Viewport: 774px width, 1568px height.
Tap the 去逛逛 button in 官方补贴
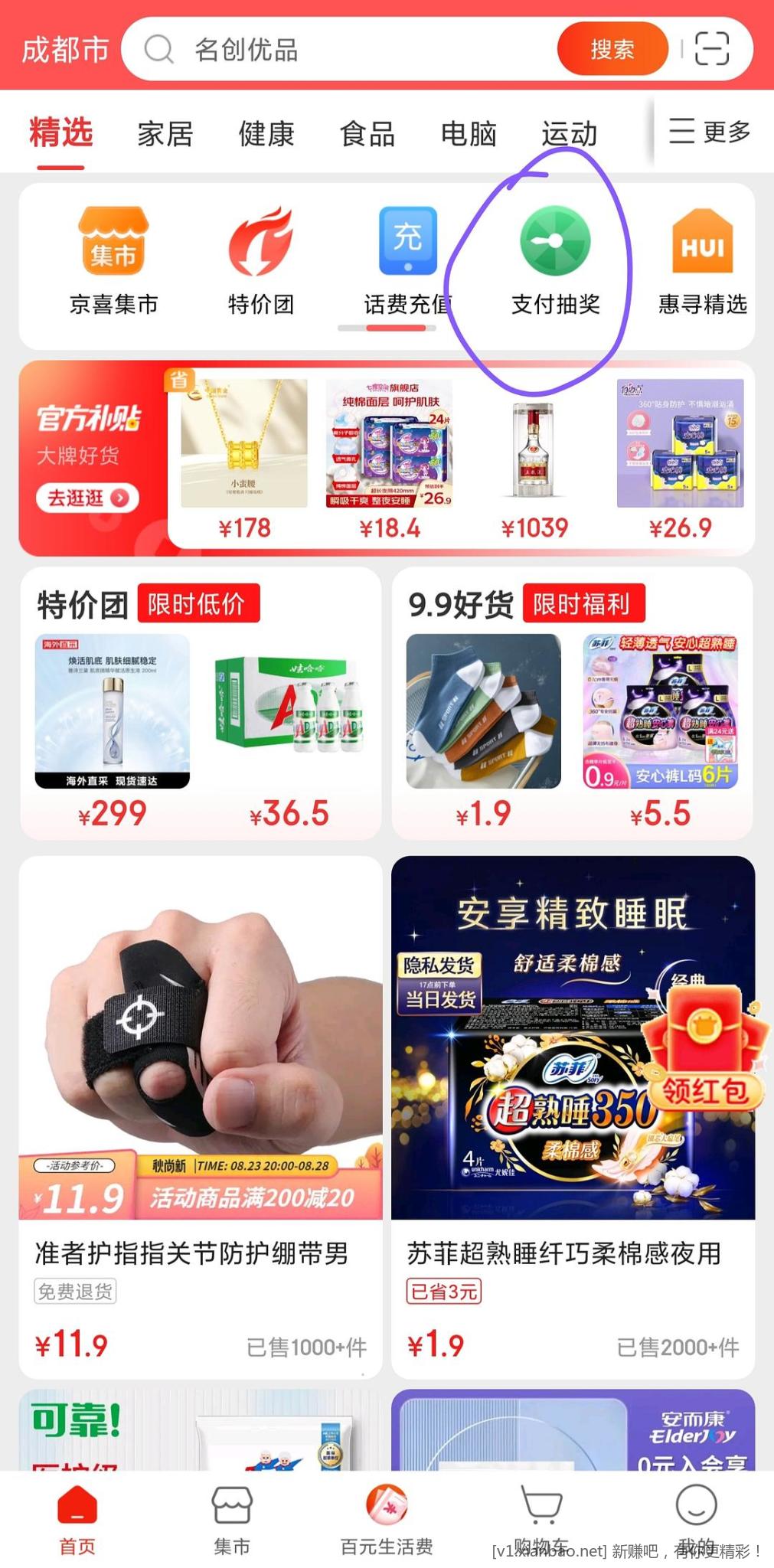(87, 498)
